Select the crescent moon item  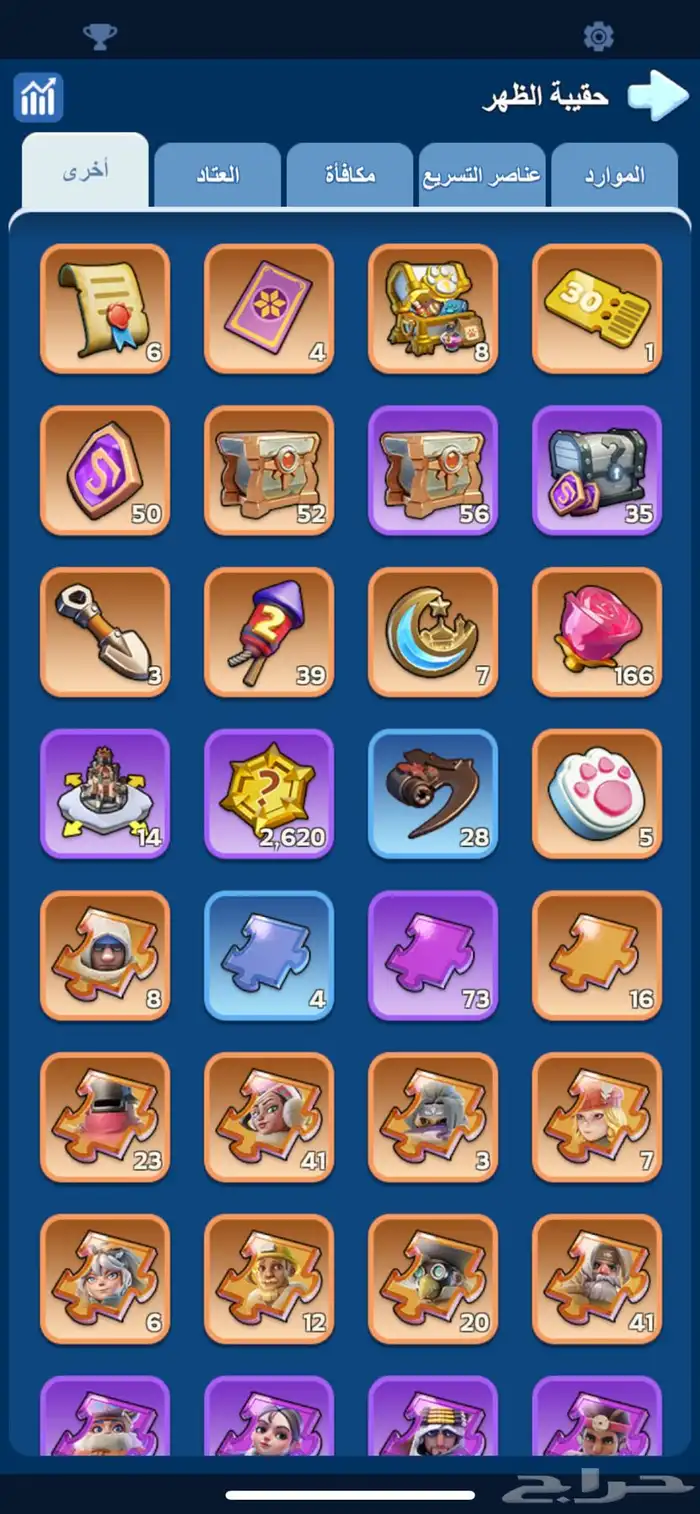click(433, 632)
